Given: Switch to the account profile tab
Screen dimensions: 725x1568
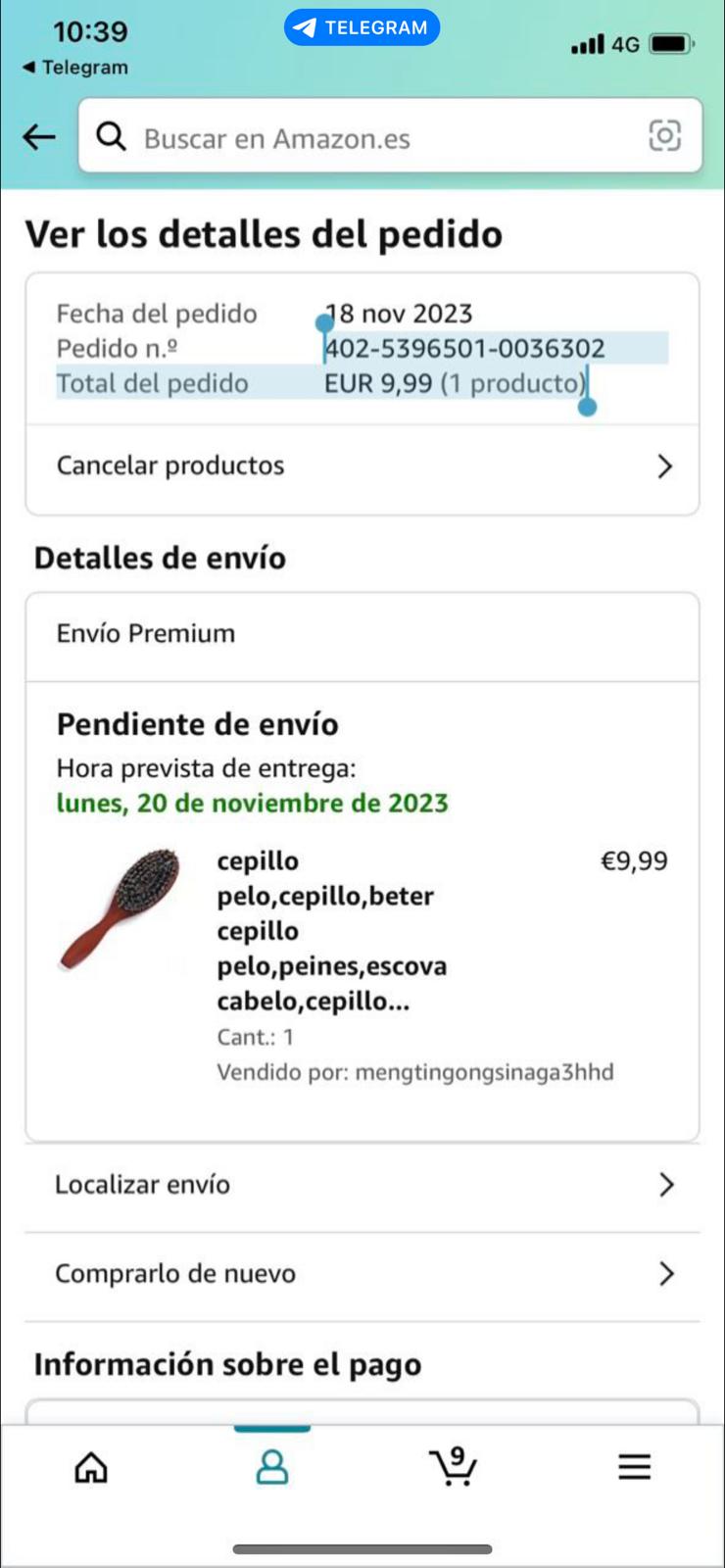Looking at the screenshot, I should (x=272, y=1467).
